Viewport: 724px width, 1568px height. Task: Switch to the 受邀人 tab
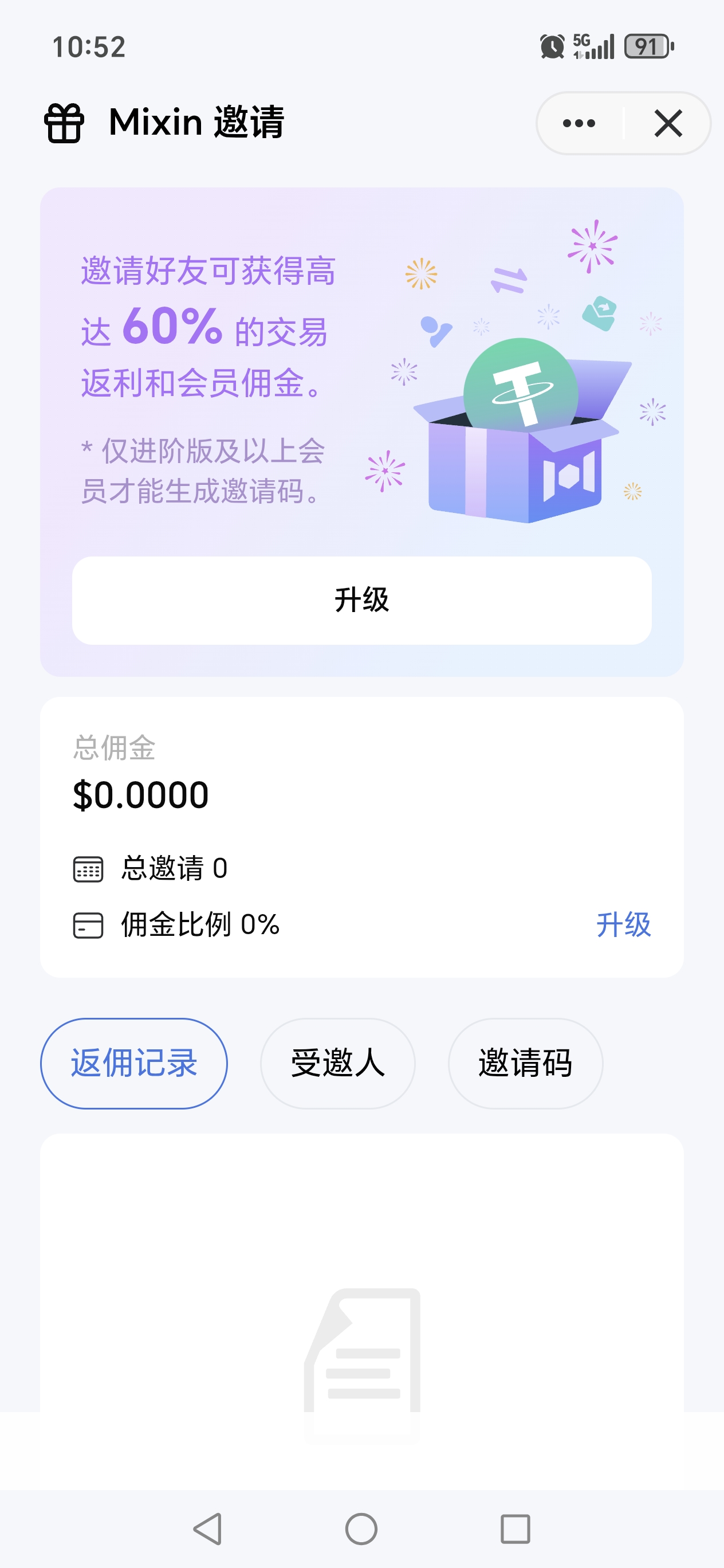click(338, 1063)
